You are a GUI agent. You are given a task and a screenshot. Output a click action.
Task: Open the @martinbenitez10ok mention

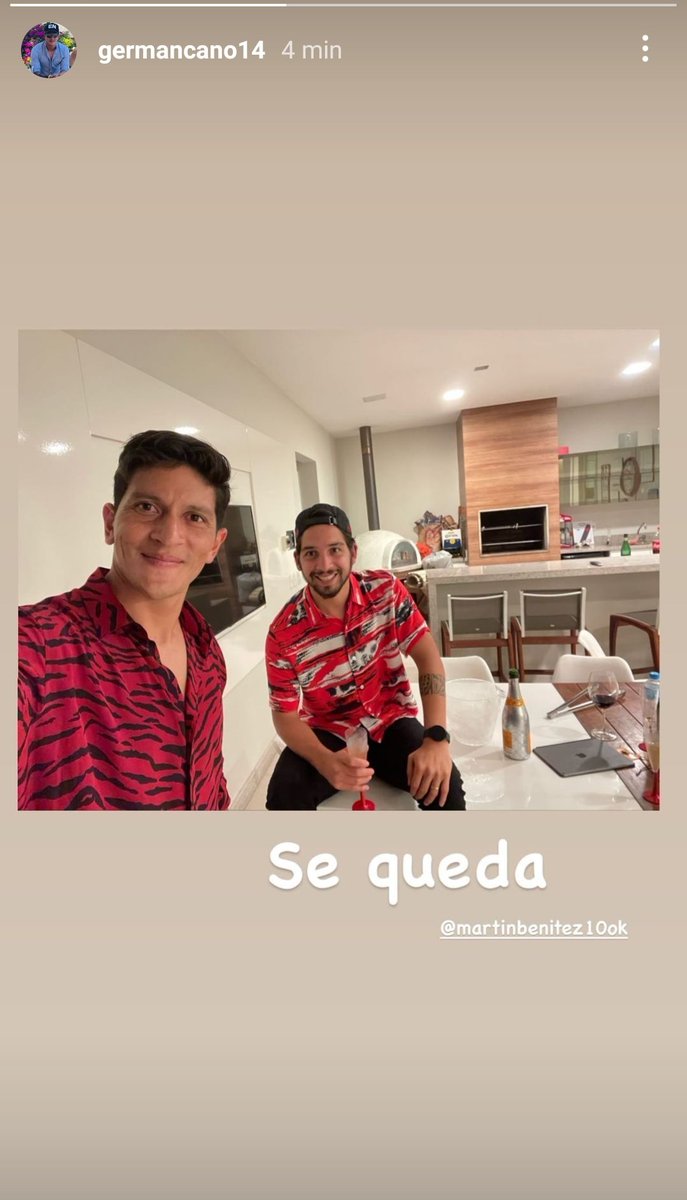(533, 928)
